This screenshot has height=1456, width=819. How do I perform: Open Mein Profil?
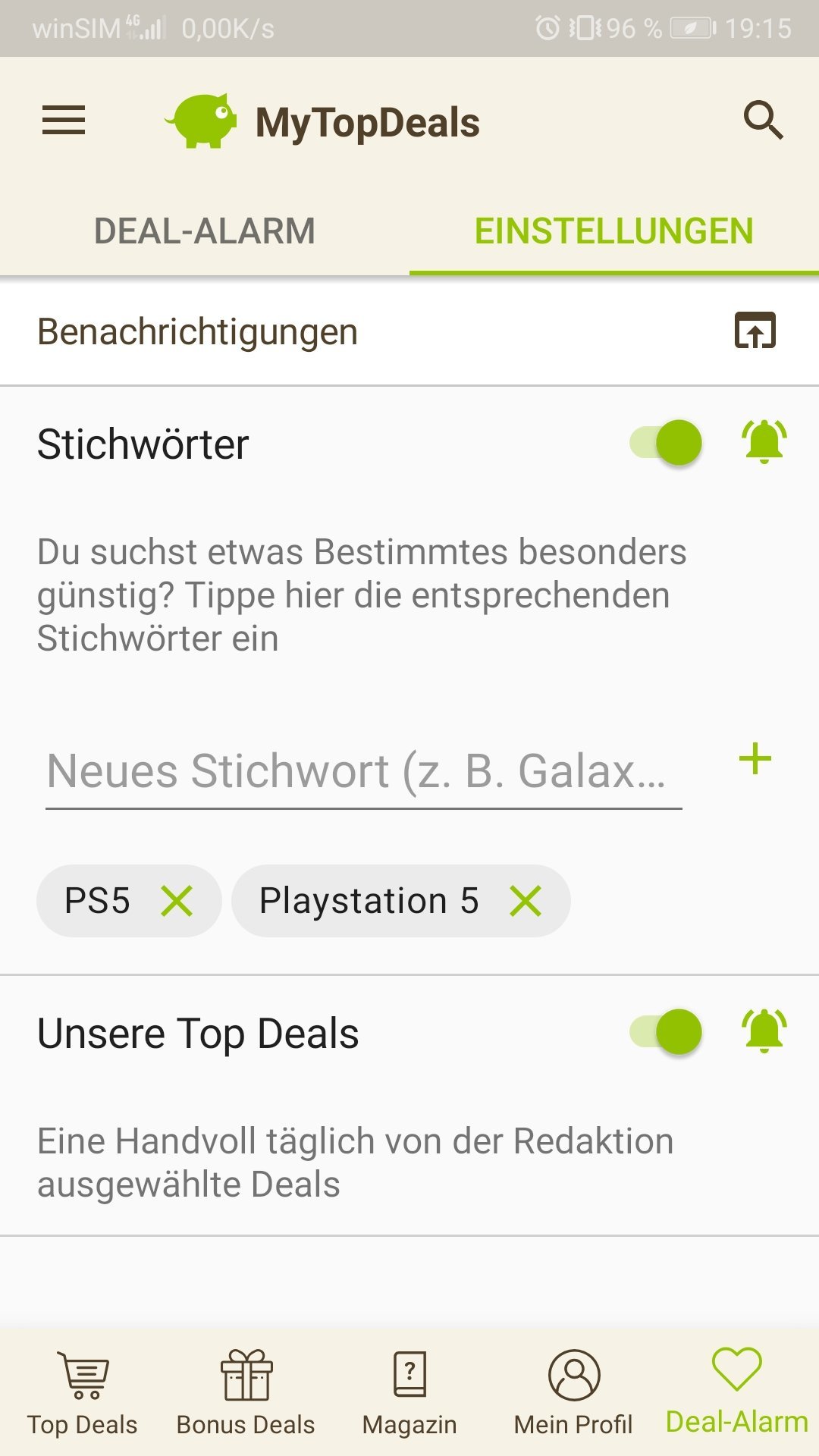point(573,1394)
